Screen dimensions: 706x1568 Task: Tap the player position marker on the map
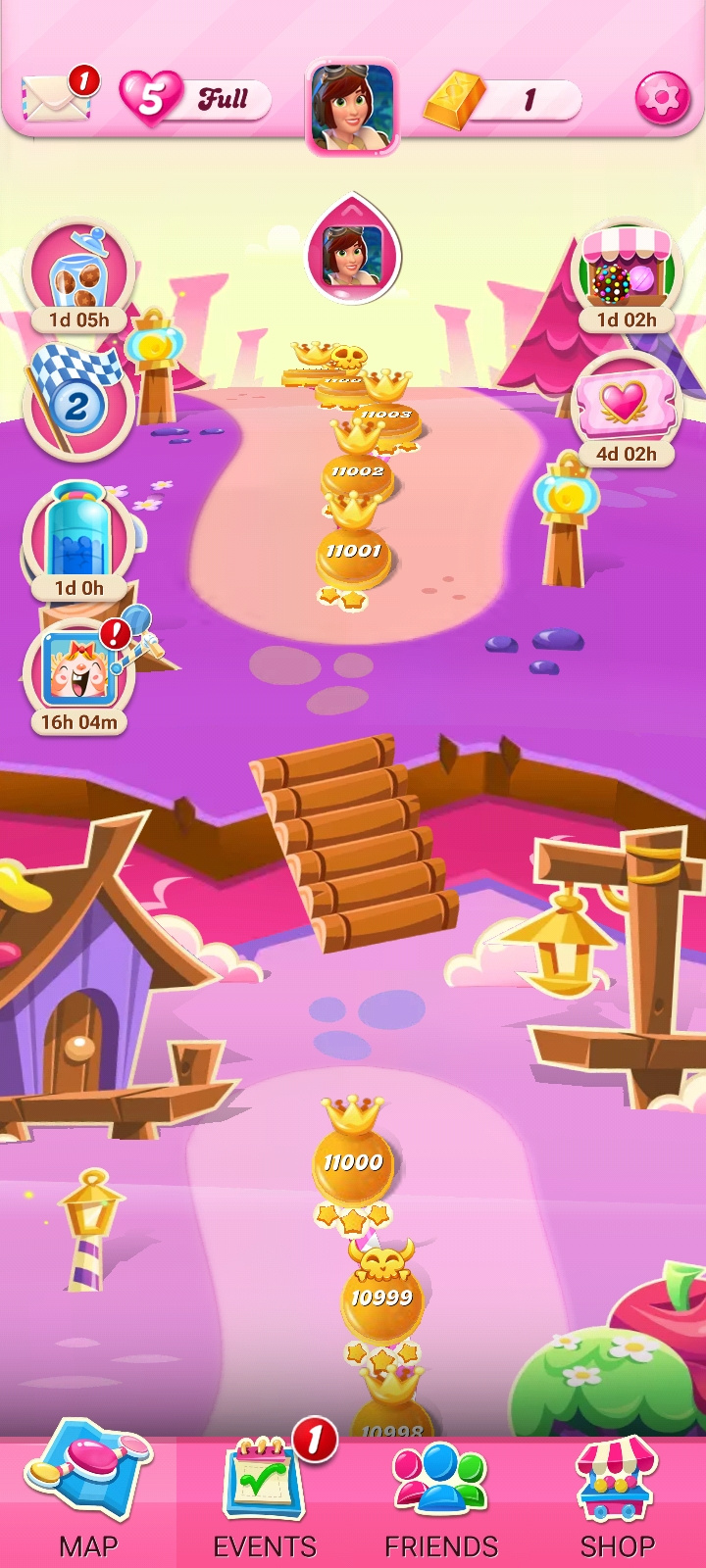[354, 249]
